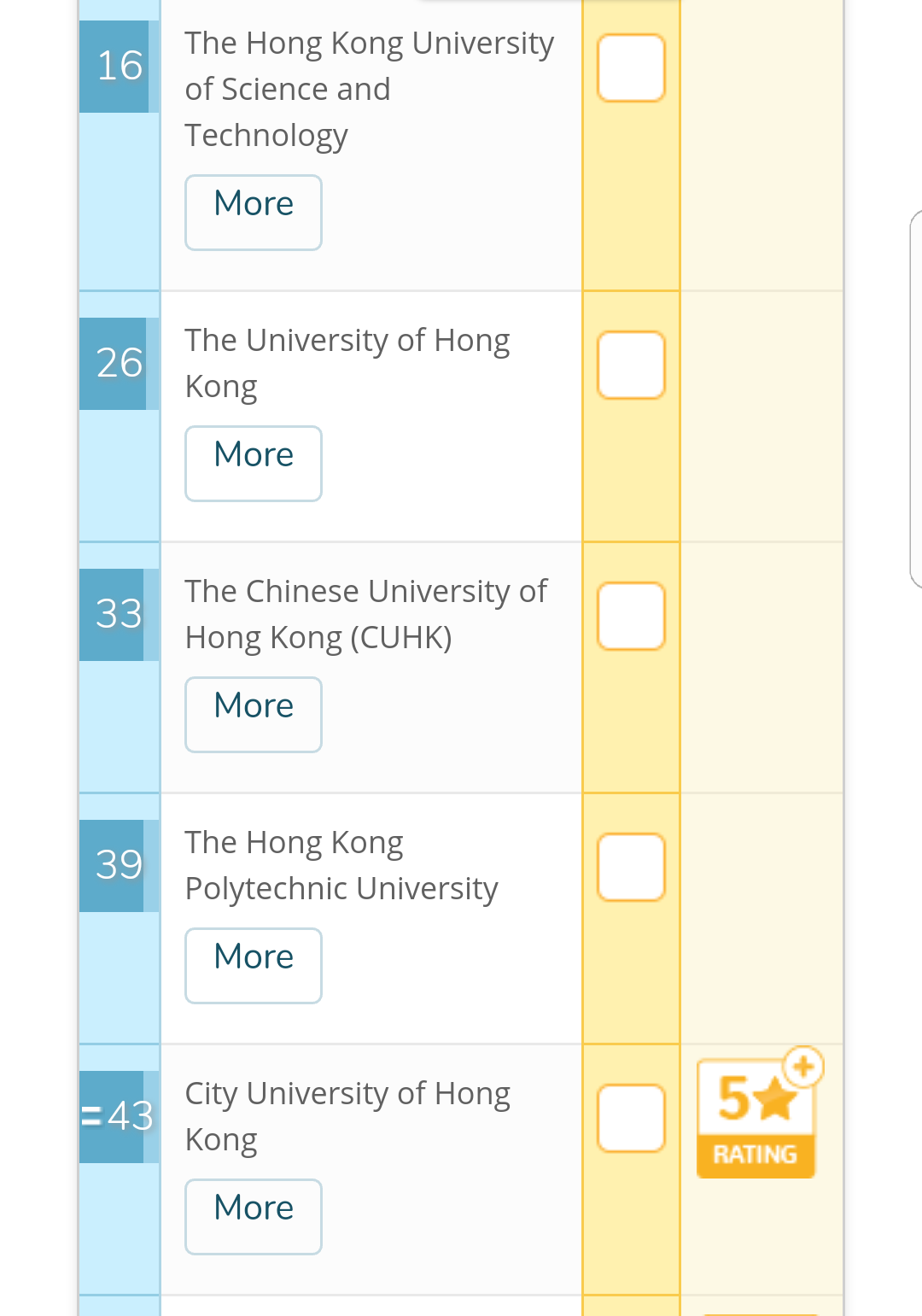This screenshot has width=922, height=1316.
Task: Check the compare box for CUHK
Action: 630,616
